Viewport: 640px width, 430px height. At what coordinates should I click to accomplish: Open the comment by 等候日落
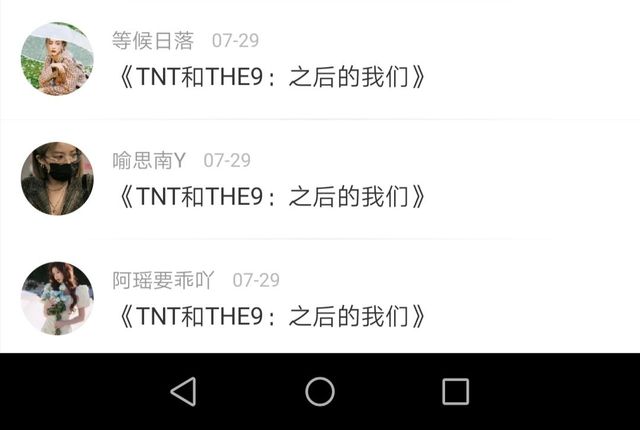tap(271, 77)
